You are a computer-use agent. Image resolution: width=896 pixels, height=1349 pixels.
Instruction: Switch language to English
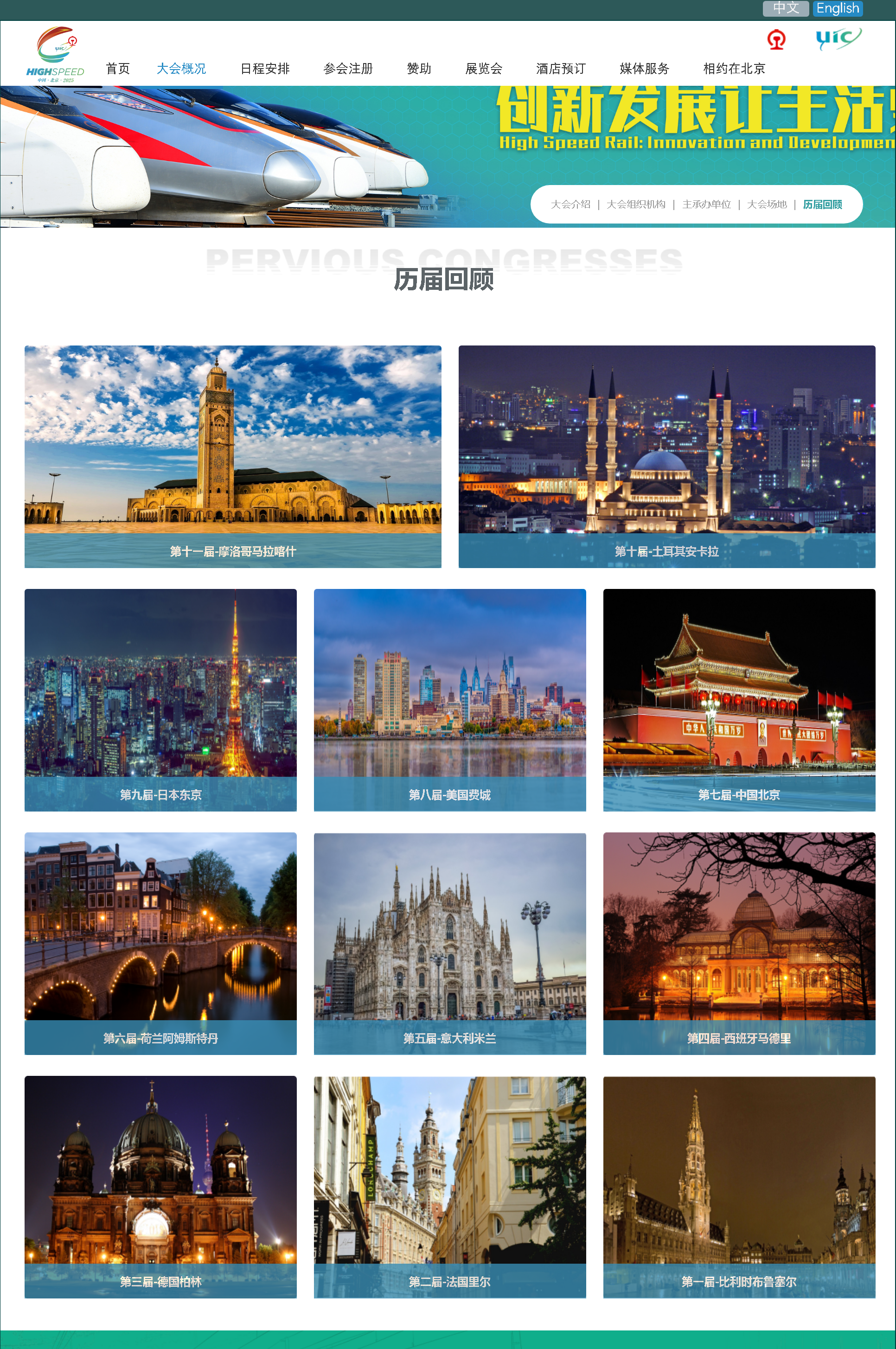tap(837, 8)
